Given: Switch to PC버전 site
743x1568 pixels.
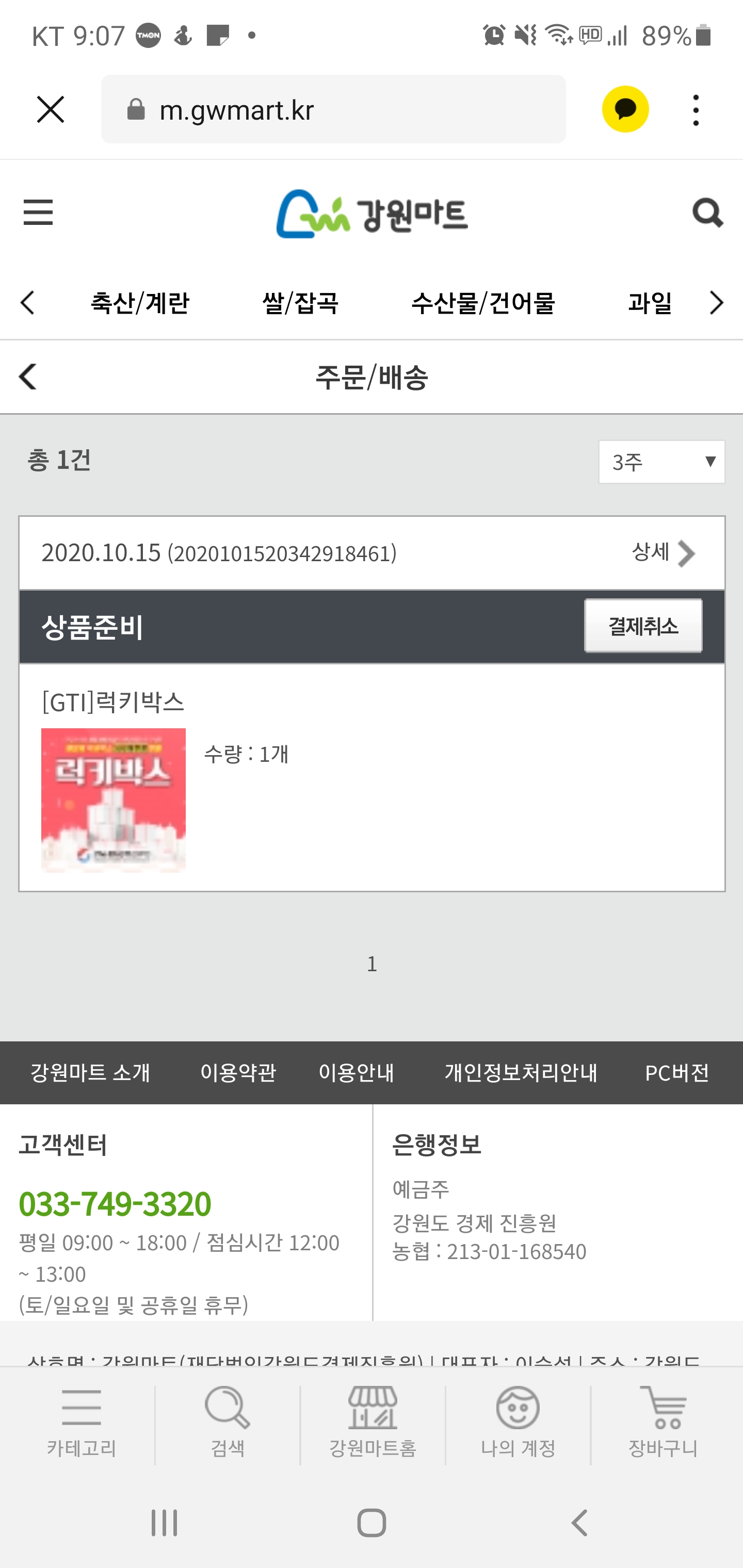Looking at the screenshot, I should (676, 1072).
